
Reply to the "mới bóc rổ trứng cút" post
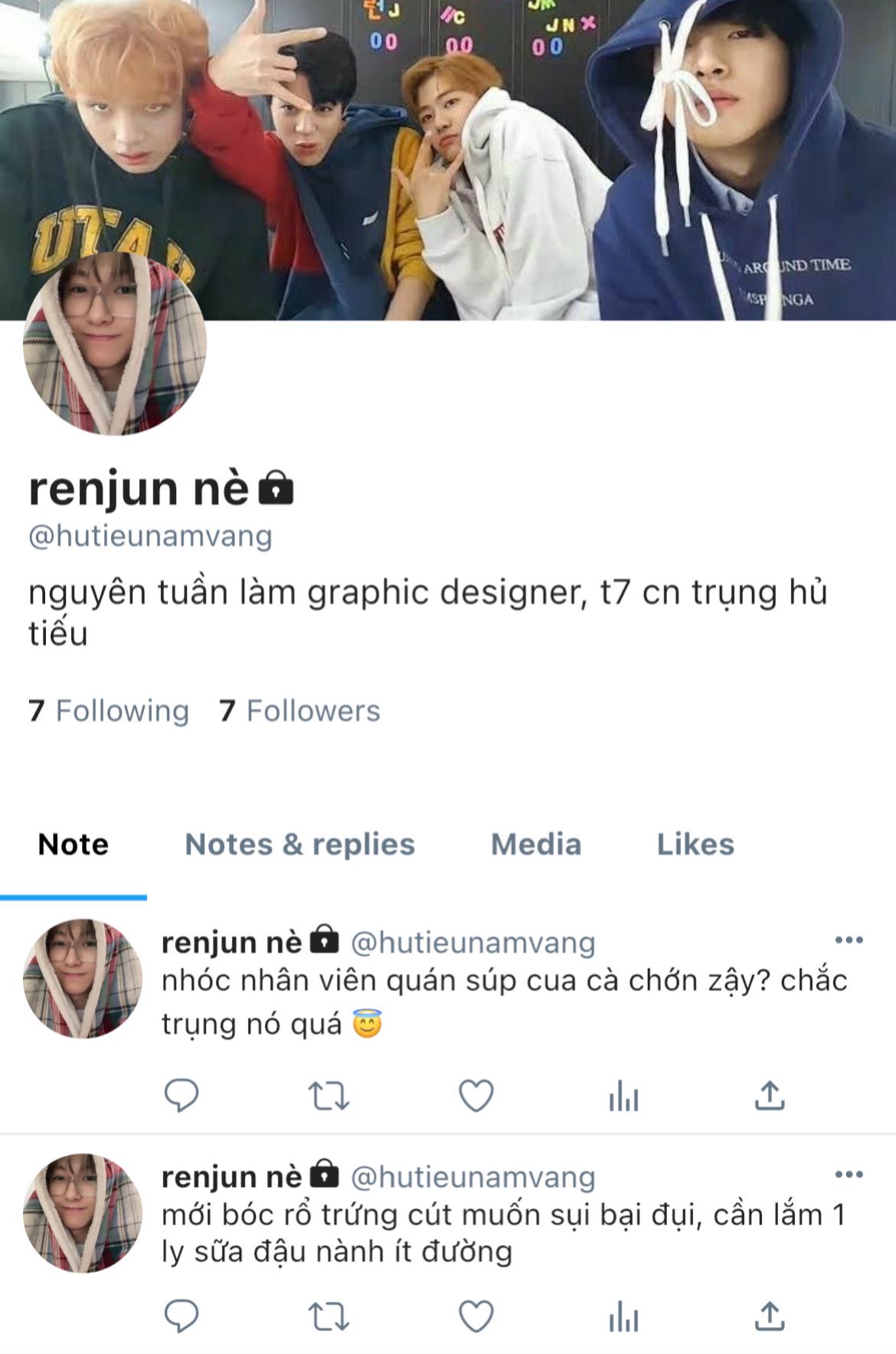click(x=181, y=1317)
